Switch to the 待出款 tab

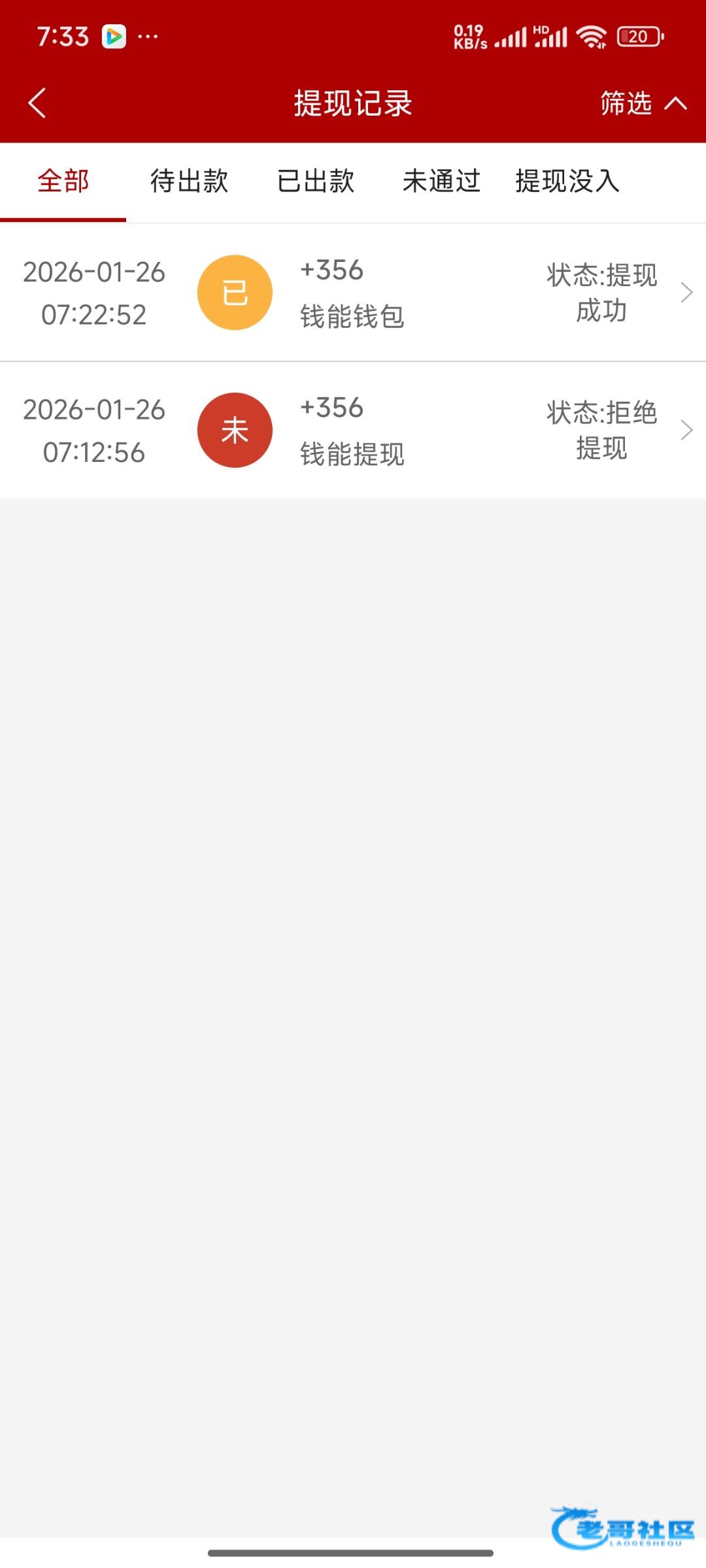pyautogui.click(x=189, y=181)
